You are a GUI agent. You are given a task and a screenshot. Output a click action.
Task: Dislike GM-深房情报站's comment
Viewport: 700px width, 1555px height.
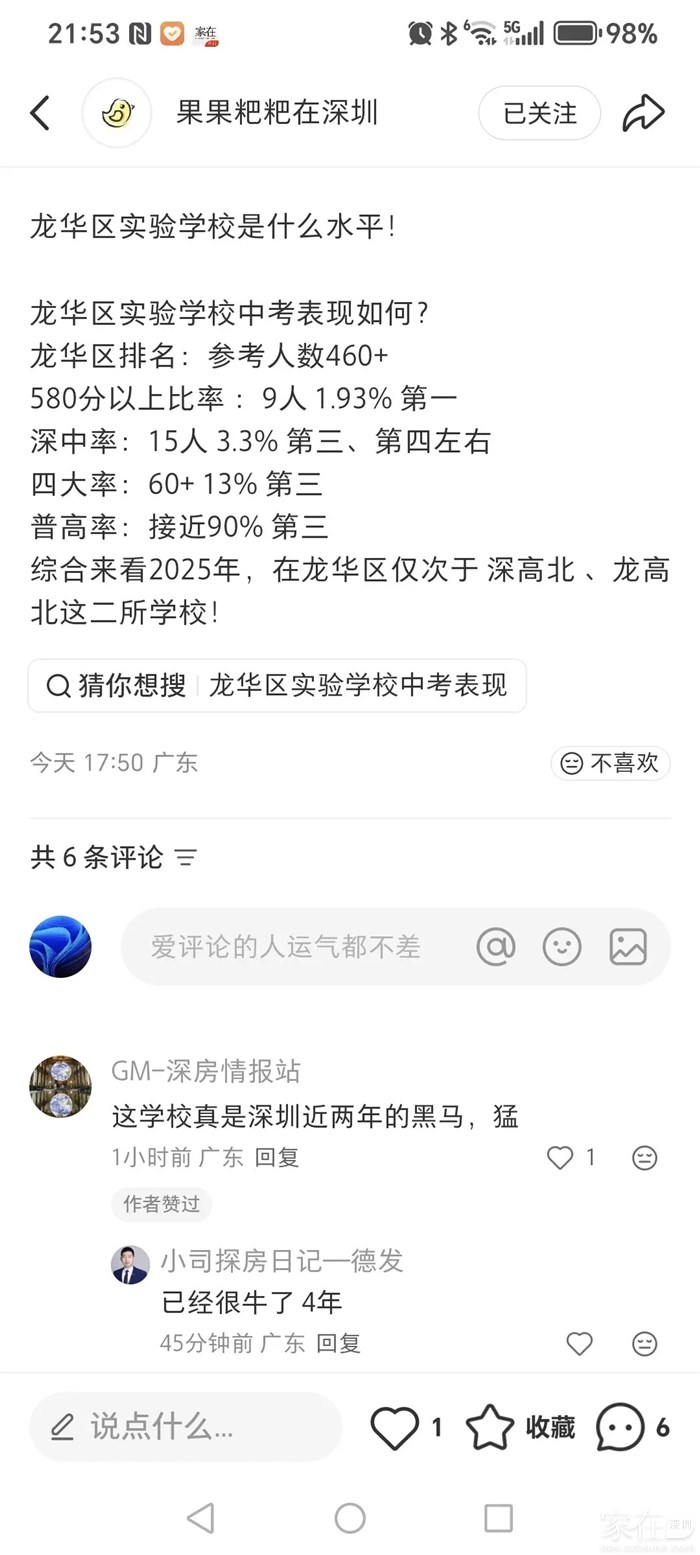(x=645, y=1157)
